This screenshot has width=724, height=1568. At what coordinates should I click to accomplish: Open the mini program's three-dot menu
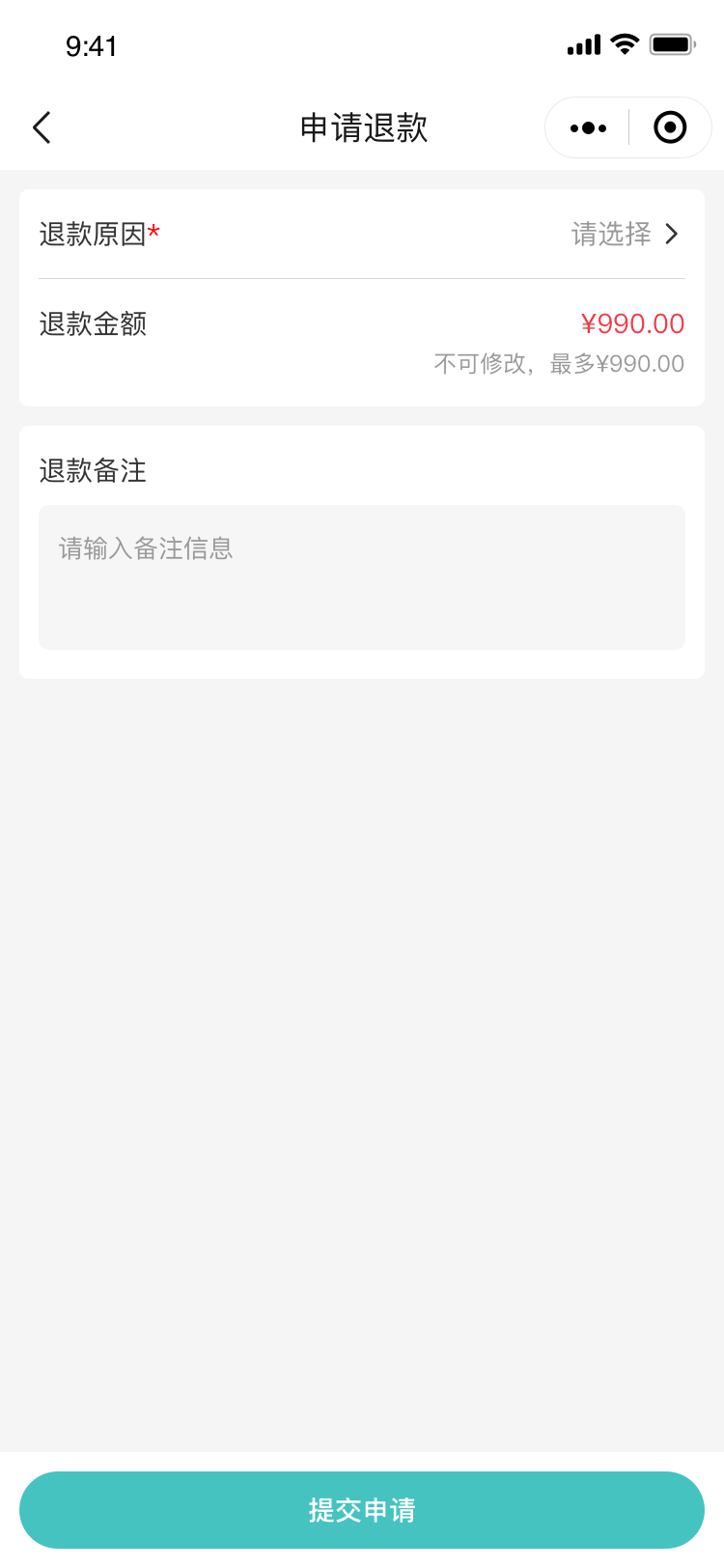[588, 127]
